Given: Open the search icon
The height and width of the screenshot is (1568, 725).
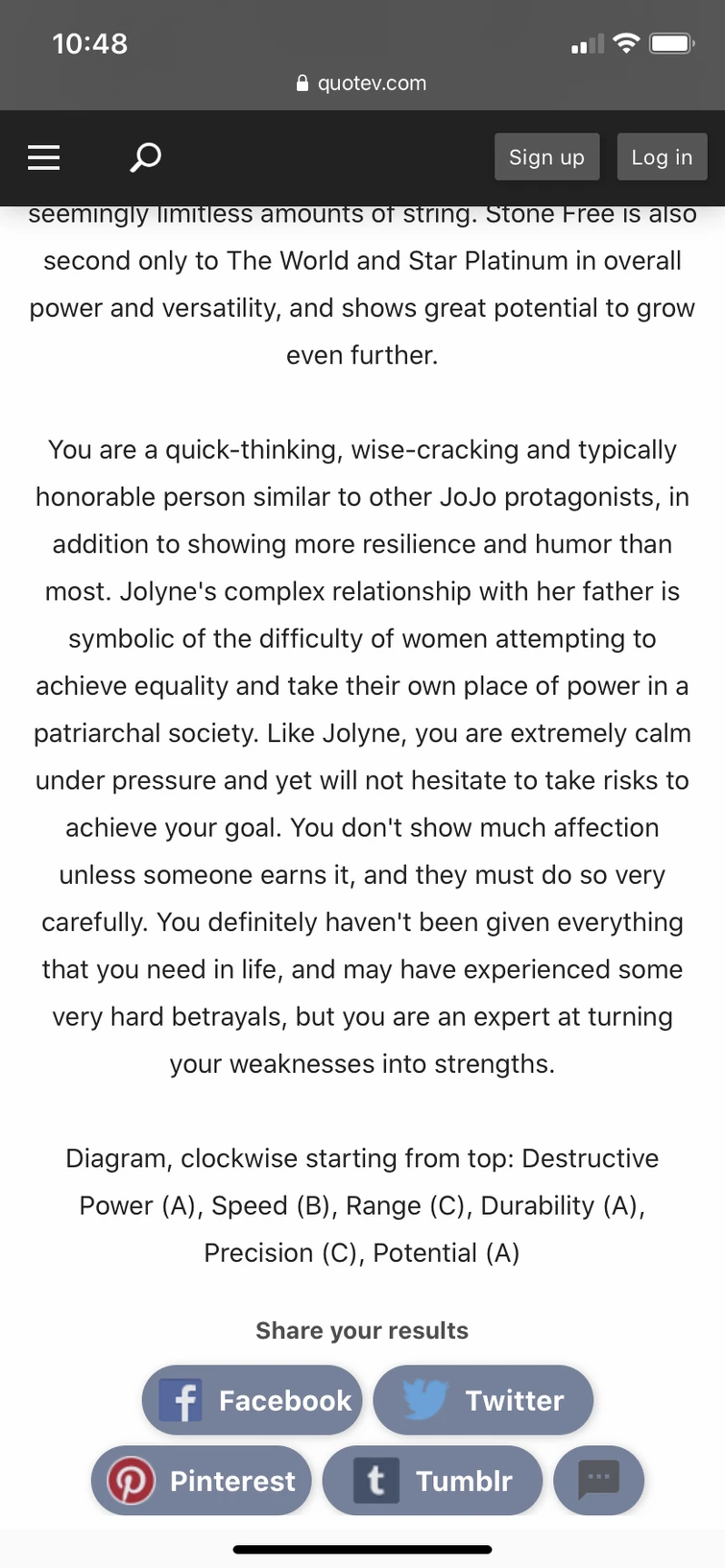Looking at the screenshot, I should (x=145, y=157).
